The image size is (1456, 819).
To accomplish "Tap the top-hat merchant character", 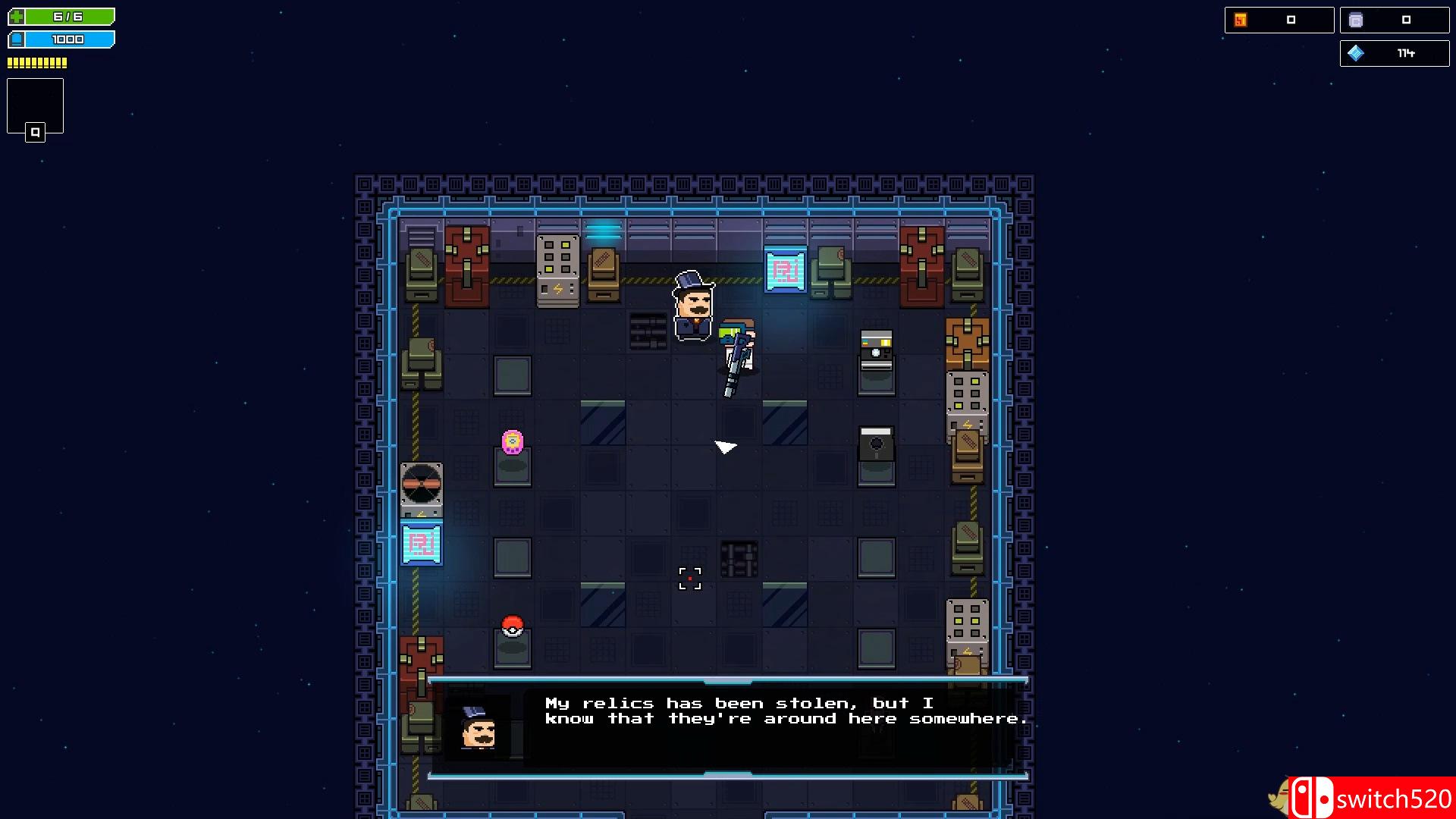I will pyautogui.click(x=692, y=307).
